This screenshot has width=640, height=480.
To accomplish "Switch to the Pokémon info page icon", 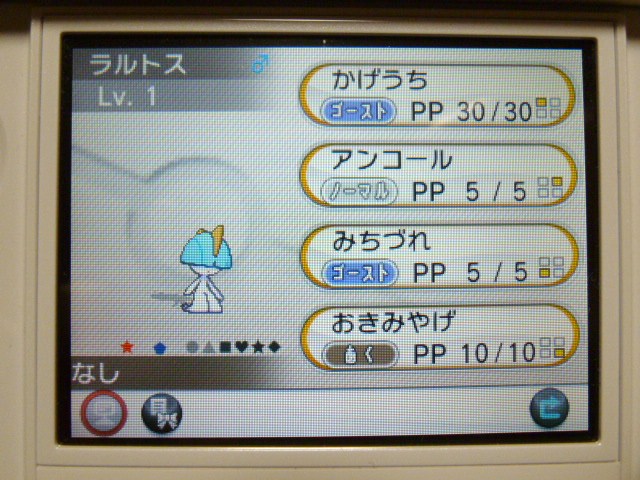I will (x=102, y=410).
